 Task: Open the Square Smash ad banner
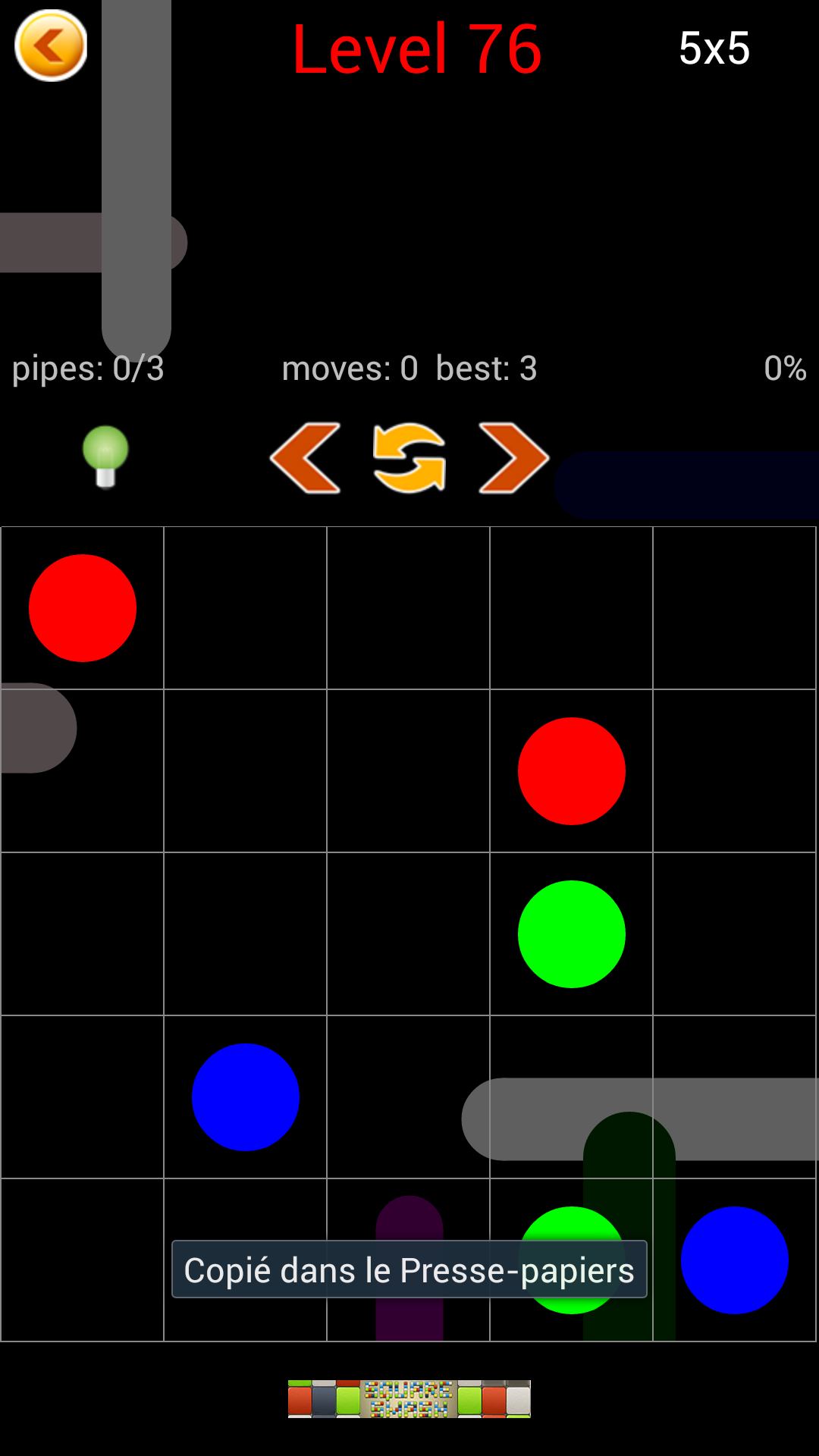(409, 1398)
